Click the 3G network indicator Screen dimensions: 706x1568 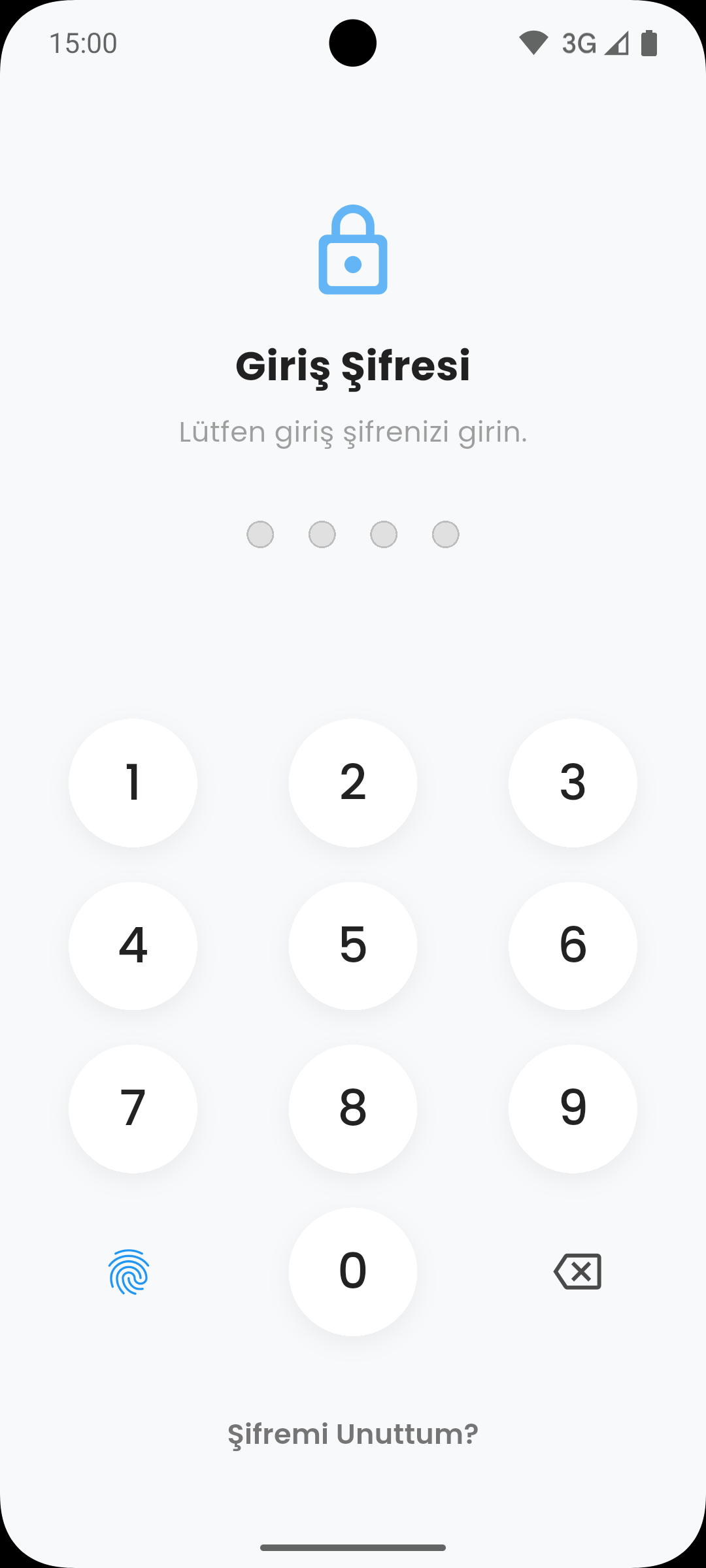[x=579, y=42]
